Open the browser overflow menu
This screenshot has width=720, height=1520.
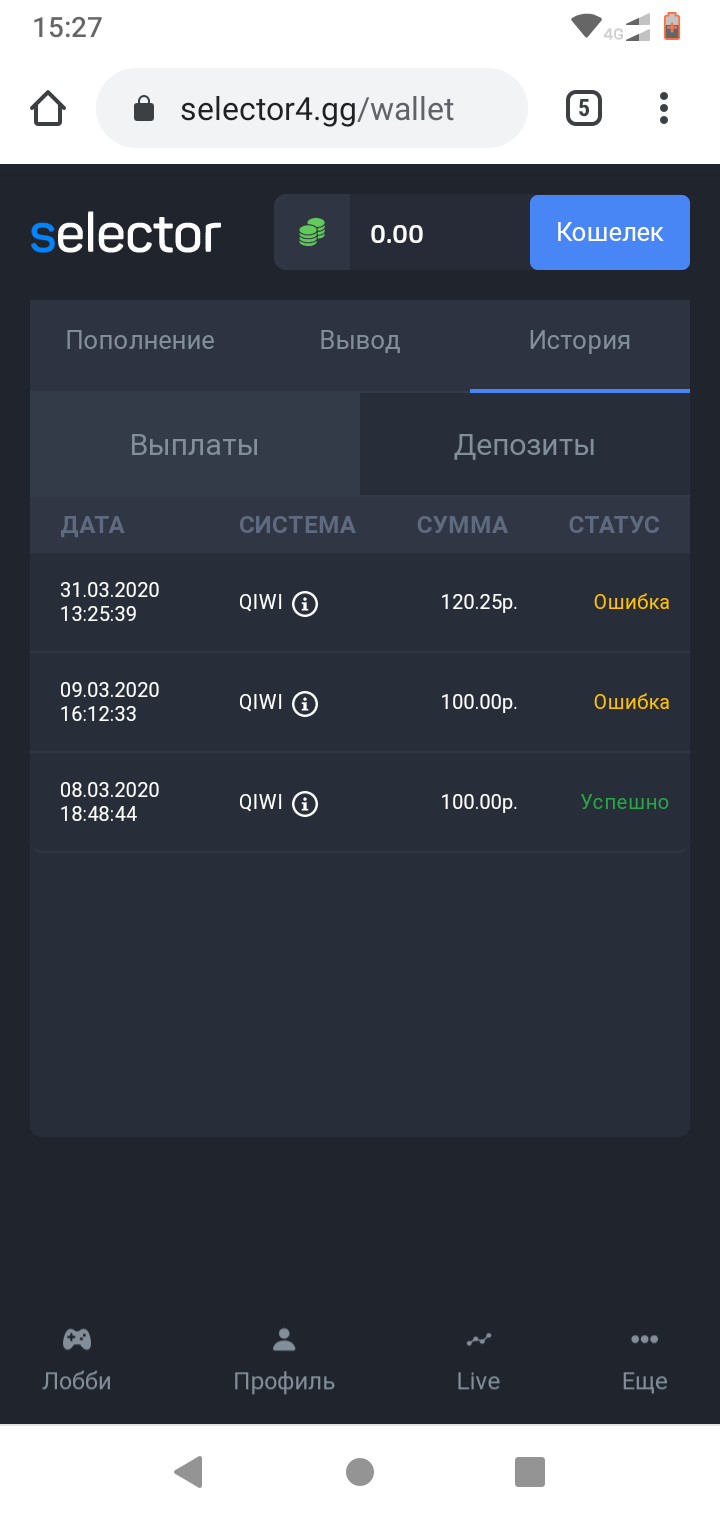664,108
